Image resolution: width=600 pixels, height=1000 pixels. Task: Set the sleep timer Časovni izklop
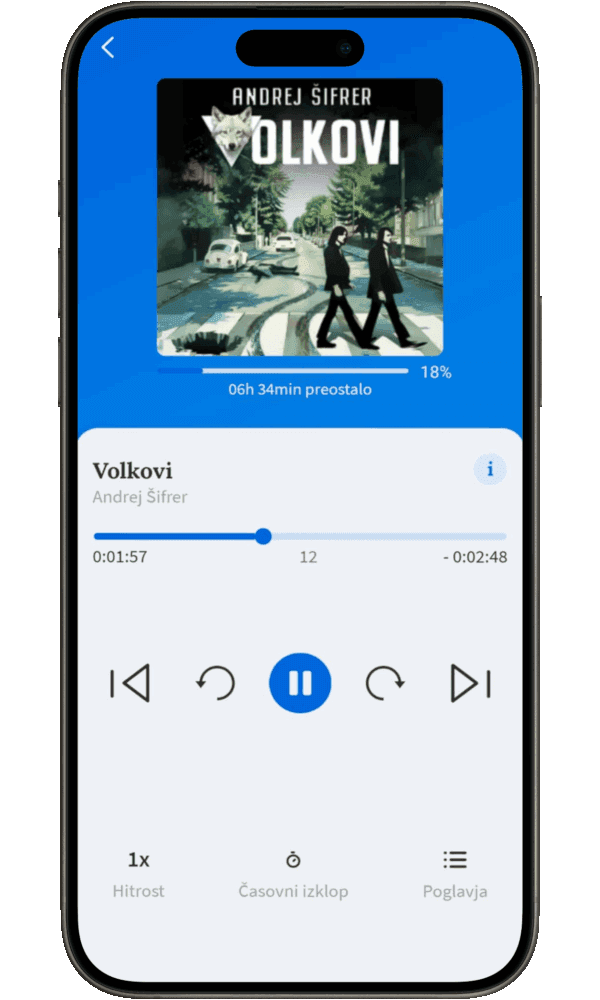(293, 873)
